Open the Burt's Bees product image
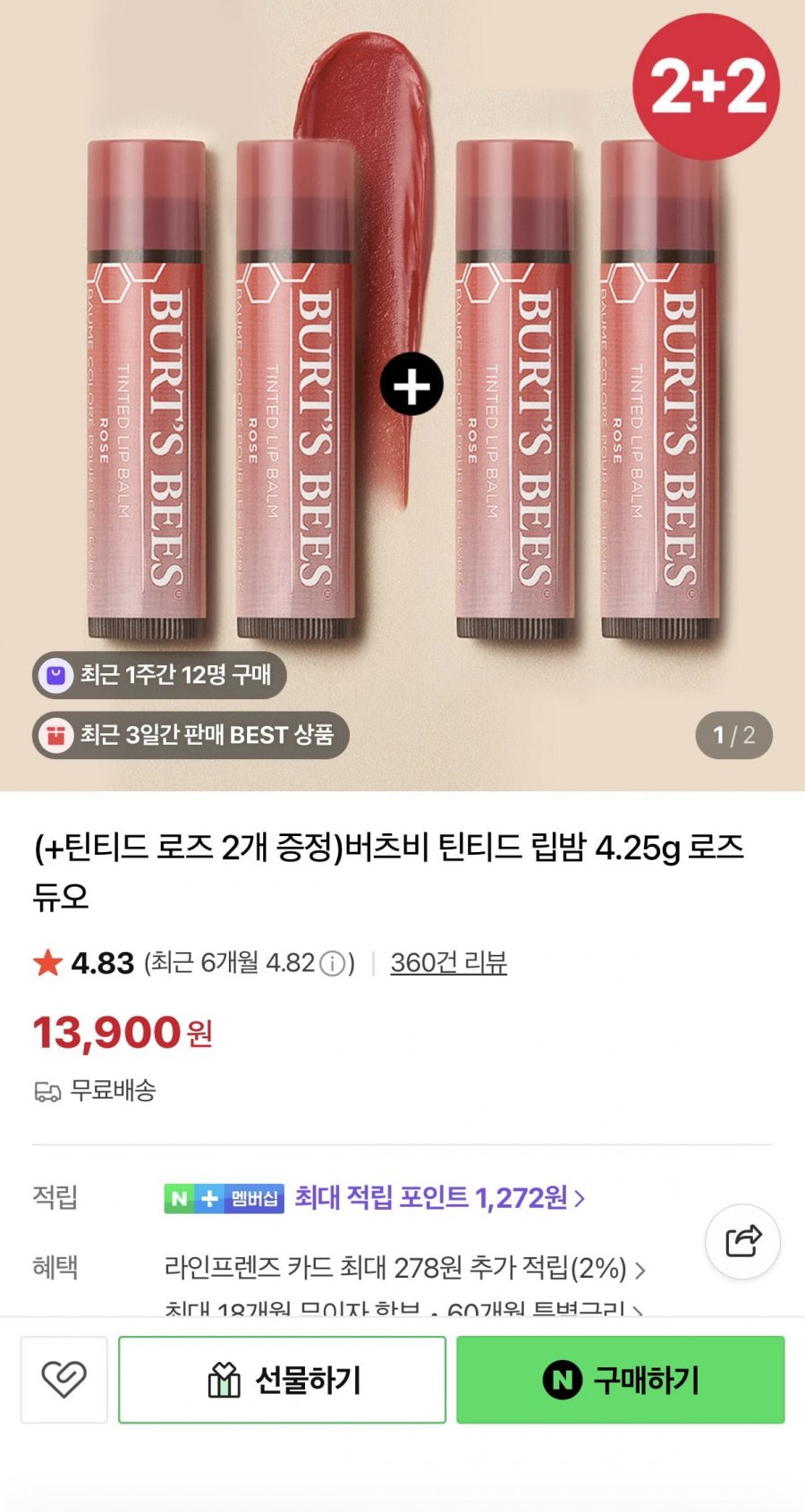 pyautogui.click(x=402, y=393)
